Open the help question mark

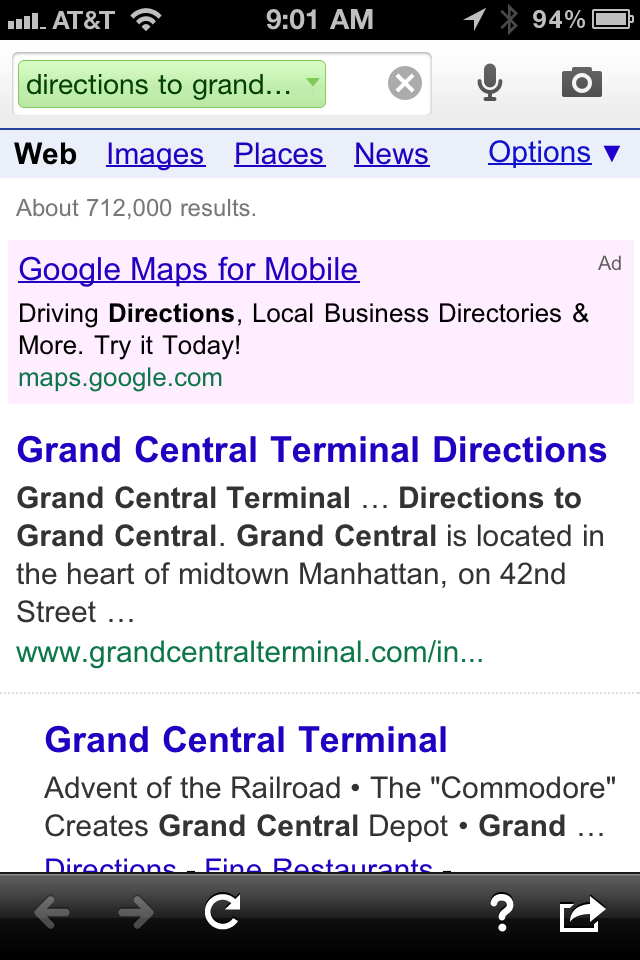click(x=501, y=912)
